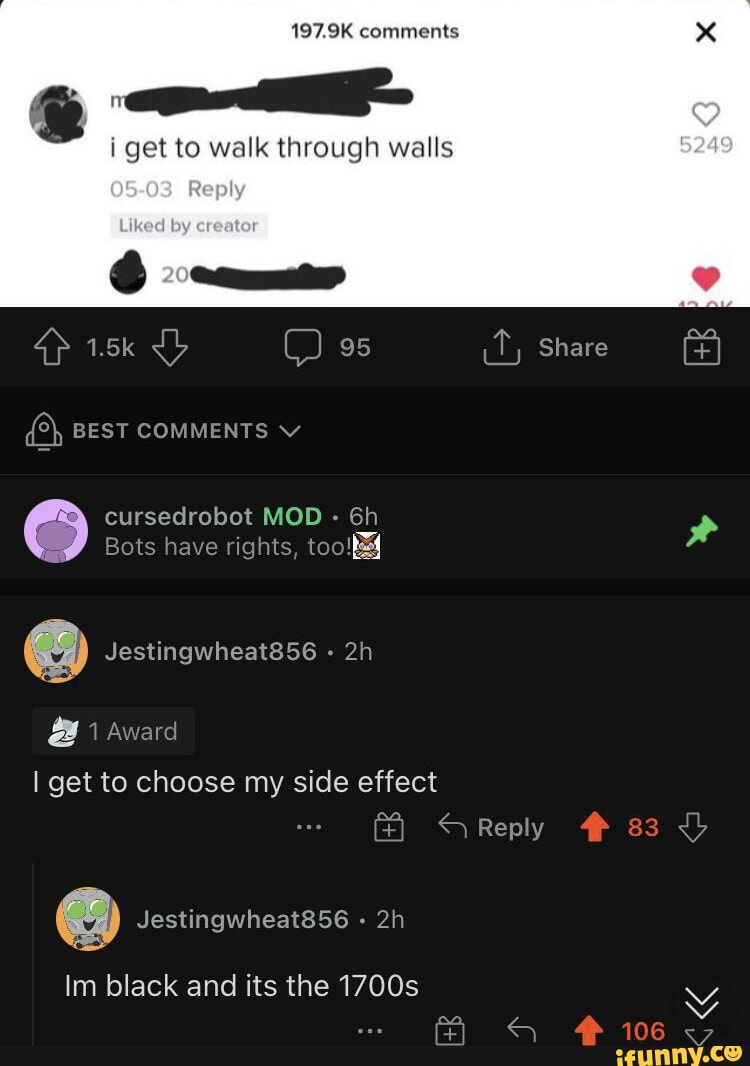Give an award to the post
Viewport: 750px width, 1066px height.
pyautogui.click(x=701, y=348)
